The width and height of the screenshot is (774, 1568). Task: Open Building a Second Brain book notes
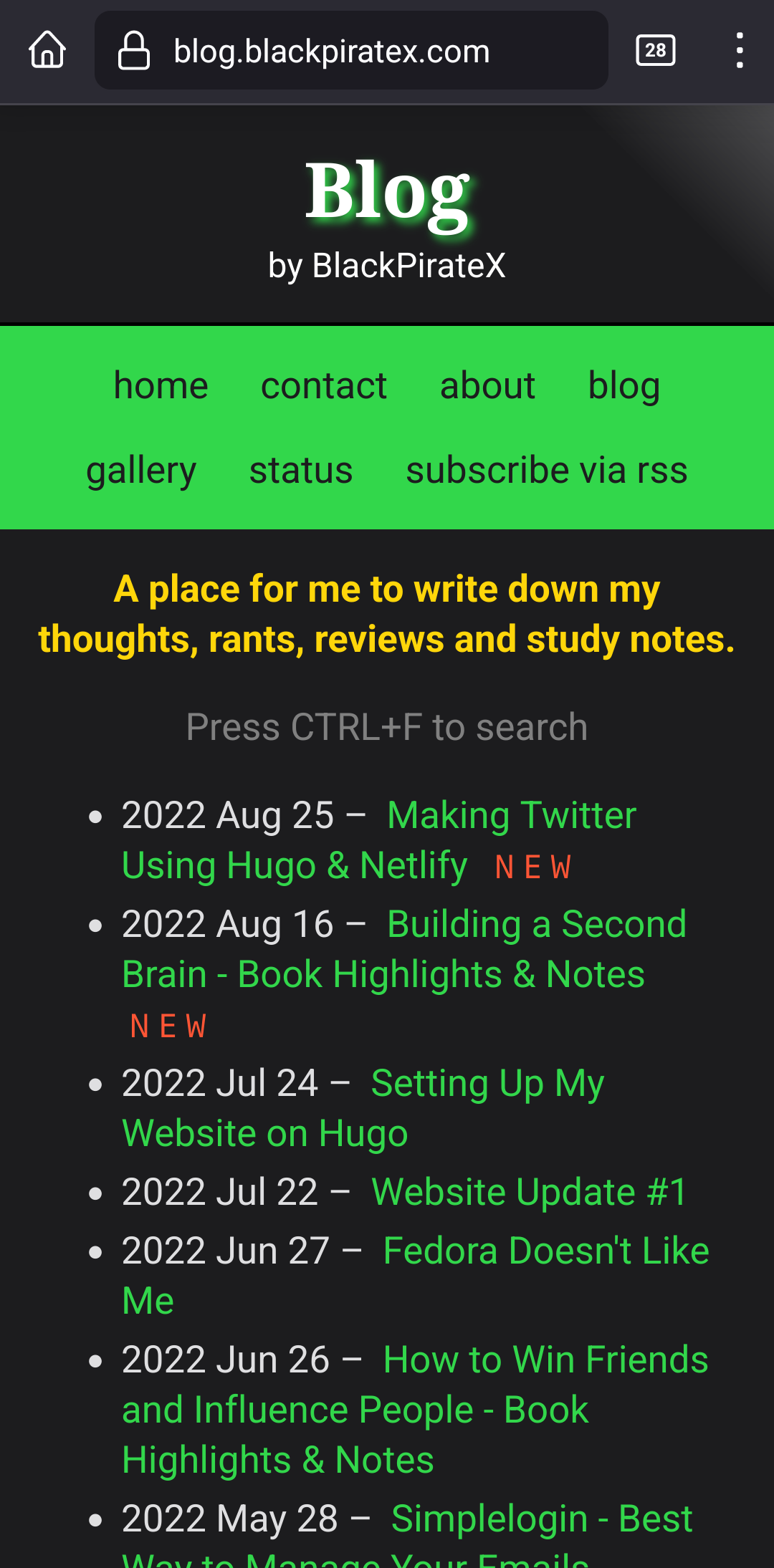536,925
